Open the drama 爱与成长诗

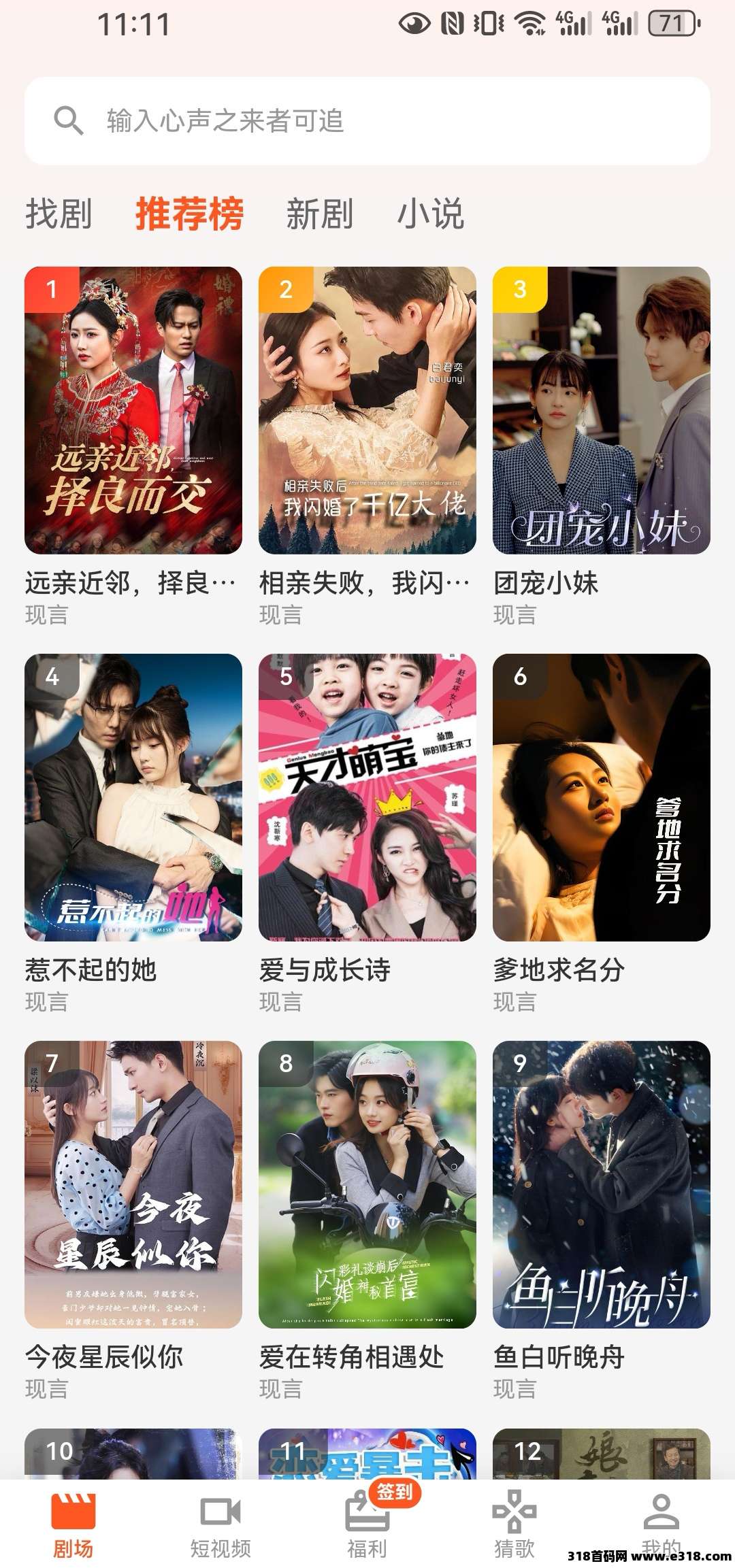pos(367,797)
